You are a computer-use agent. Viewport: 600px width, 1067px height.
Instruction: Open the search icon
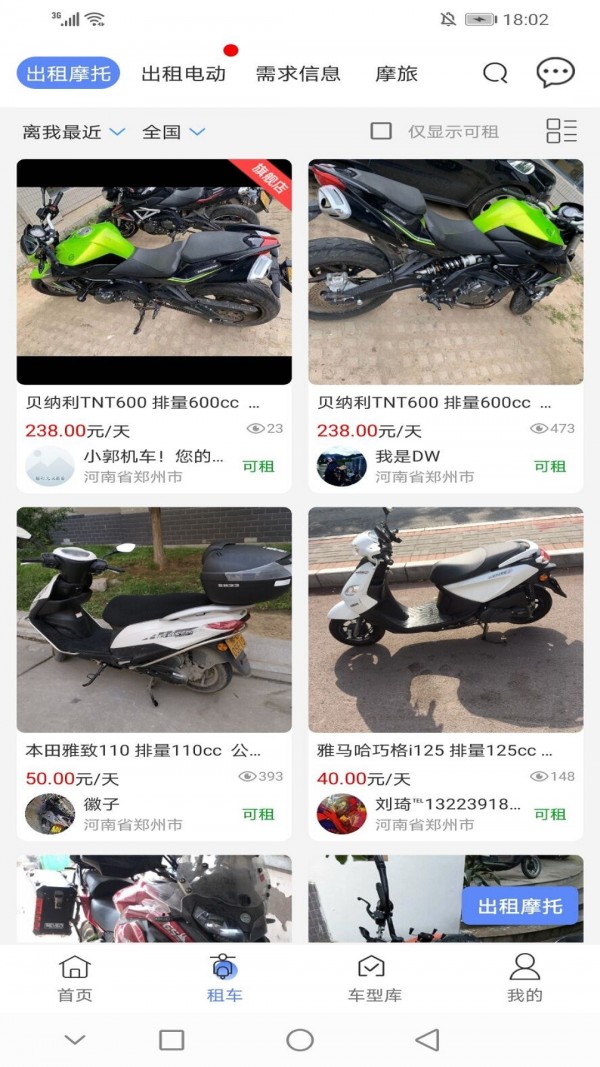point(495,73)
